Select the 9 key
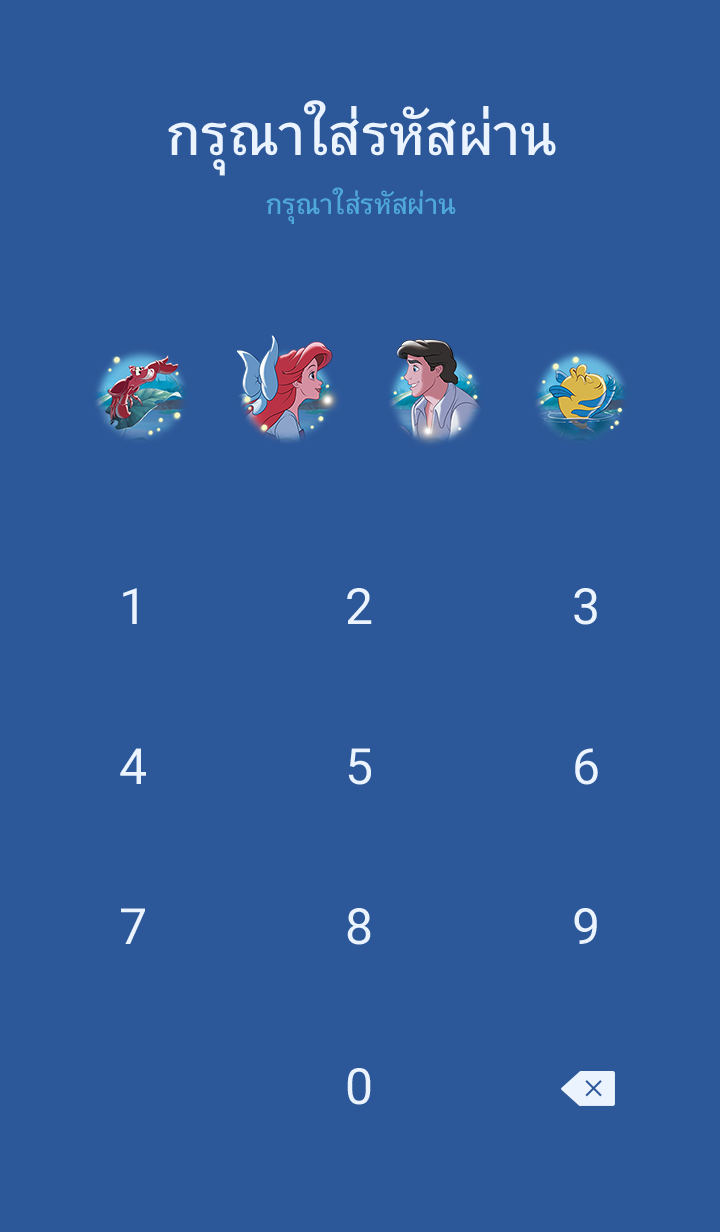 (585, 927)
